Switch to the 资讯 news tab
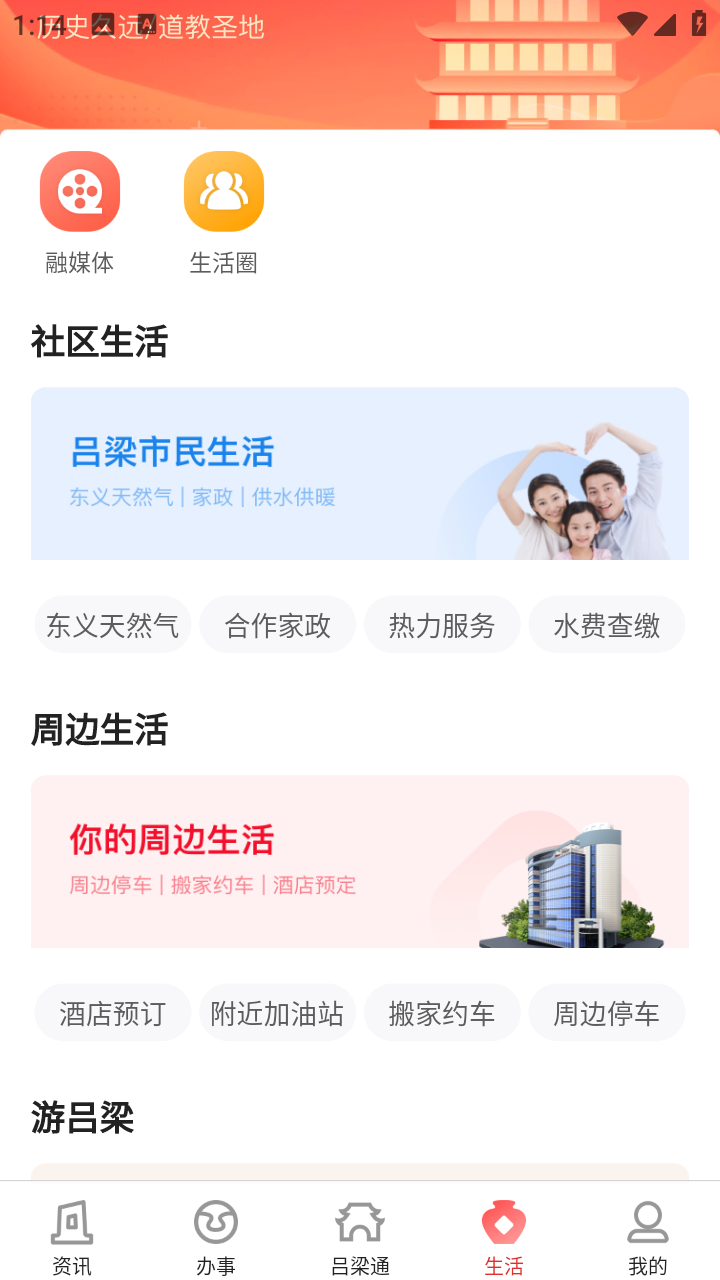Viewport: 720px width, 1280px height. (72, 1238)
